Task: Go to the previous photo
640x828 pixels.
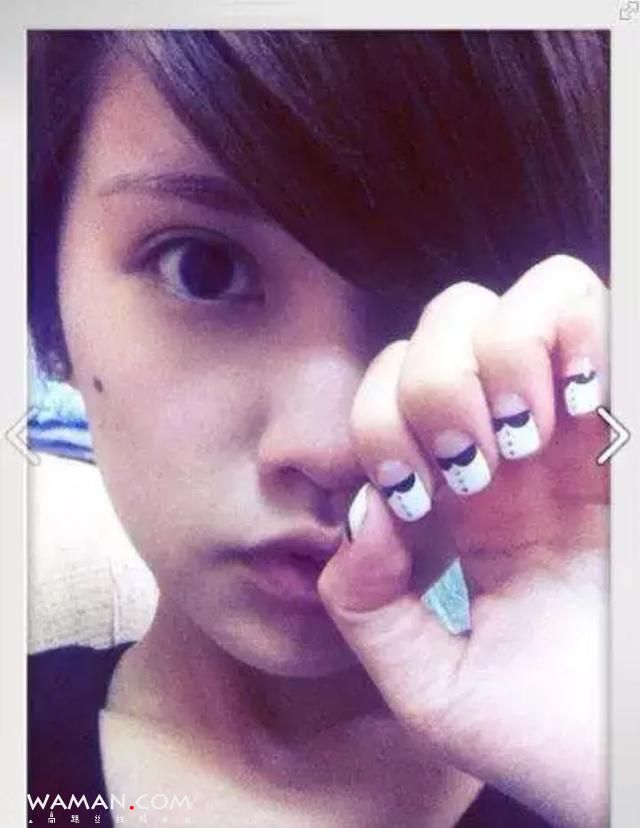Action: [x=21, y=437]
